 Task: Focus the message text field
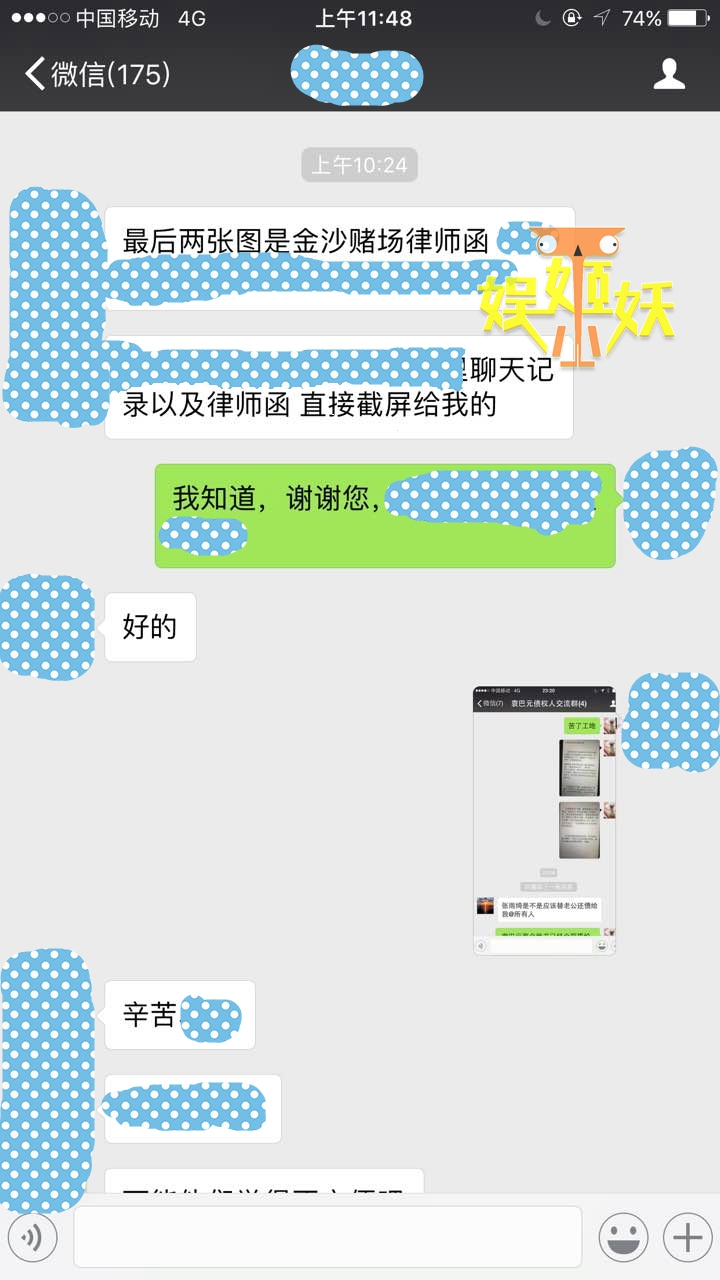pyautogui.click(x=328, y=1238)
